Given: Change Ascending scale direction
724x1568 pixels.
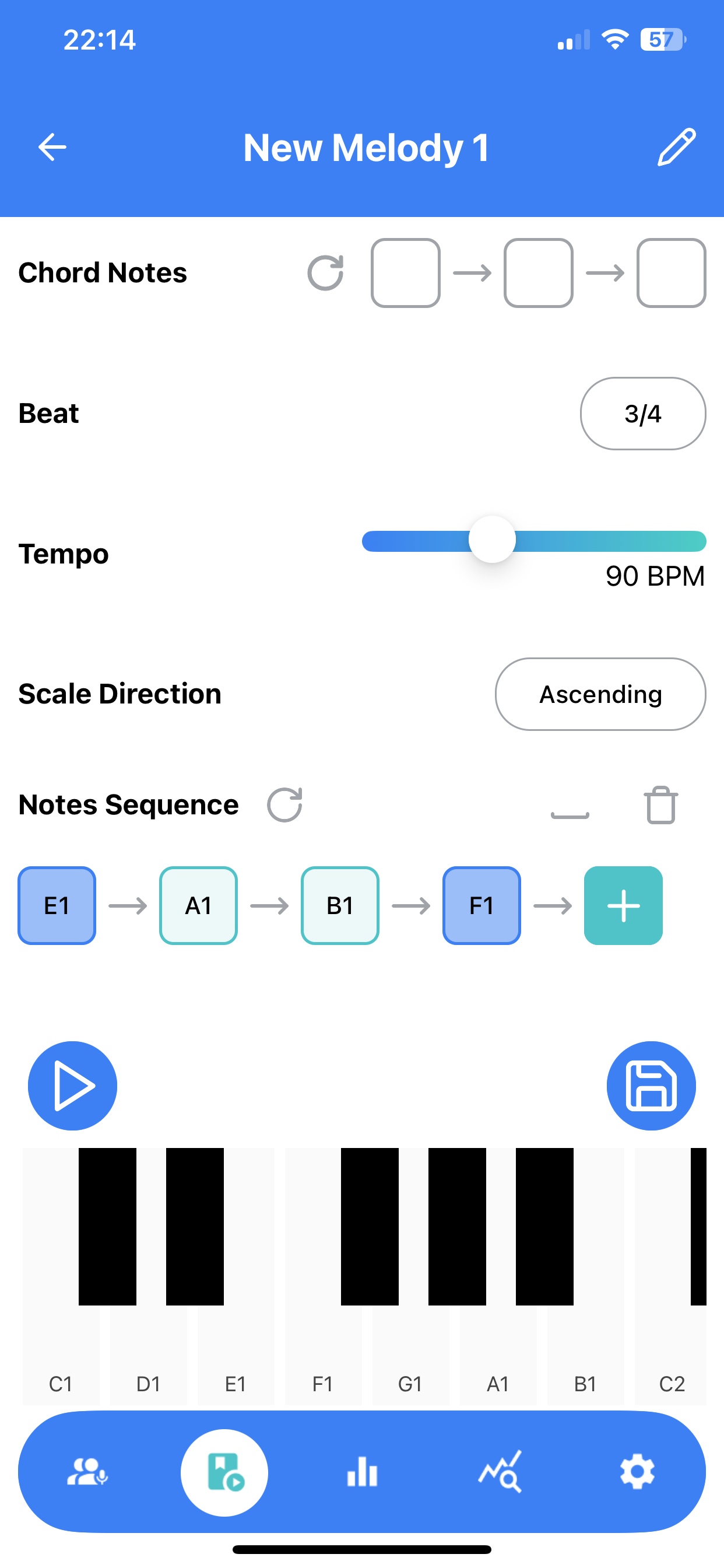Looking at the screenshot, I should click(600, 695).
